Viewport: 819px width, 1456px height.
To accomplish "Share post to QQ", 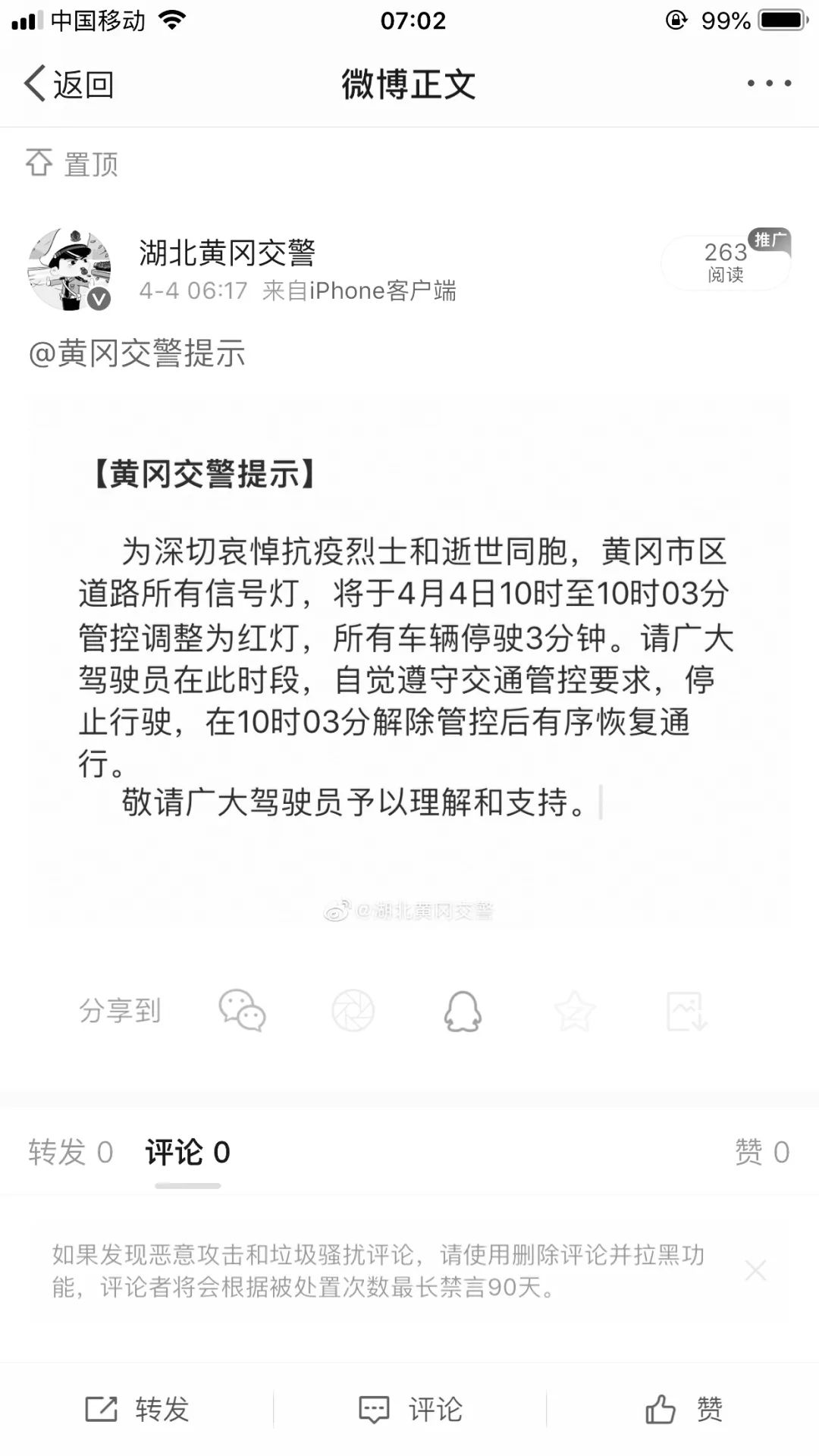I will point(463,1011).
